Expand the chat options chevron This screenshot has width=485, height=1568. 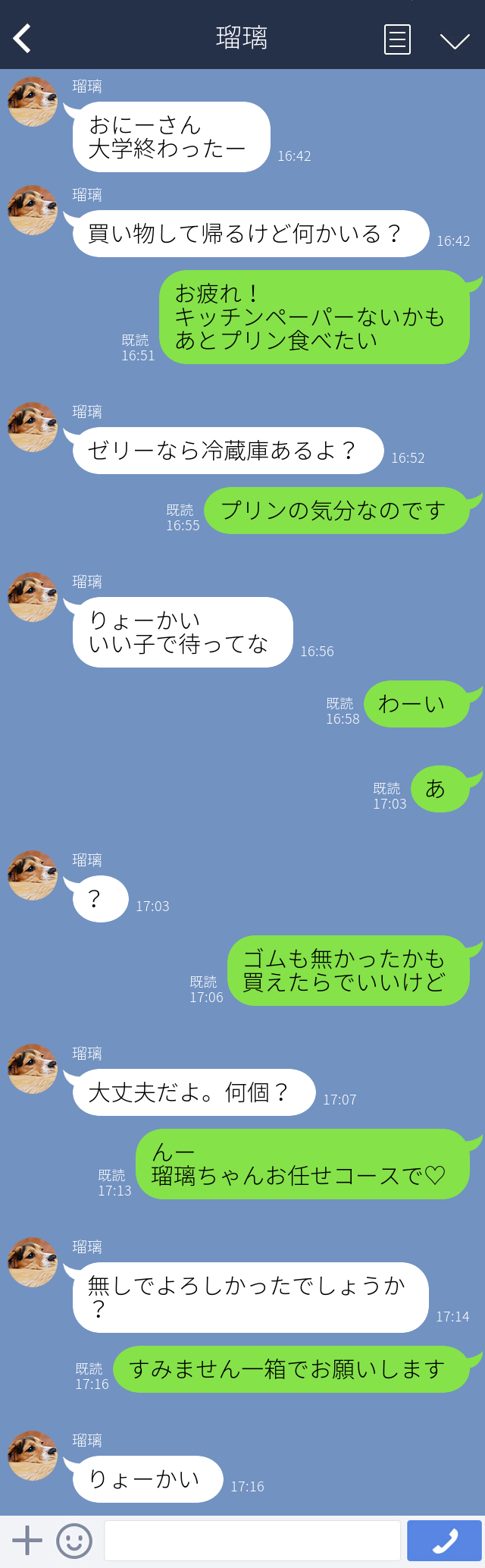tap(455, 40)
